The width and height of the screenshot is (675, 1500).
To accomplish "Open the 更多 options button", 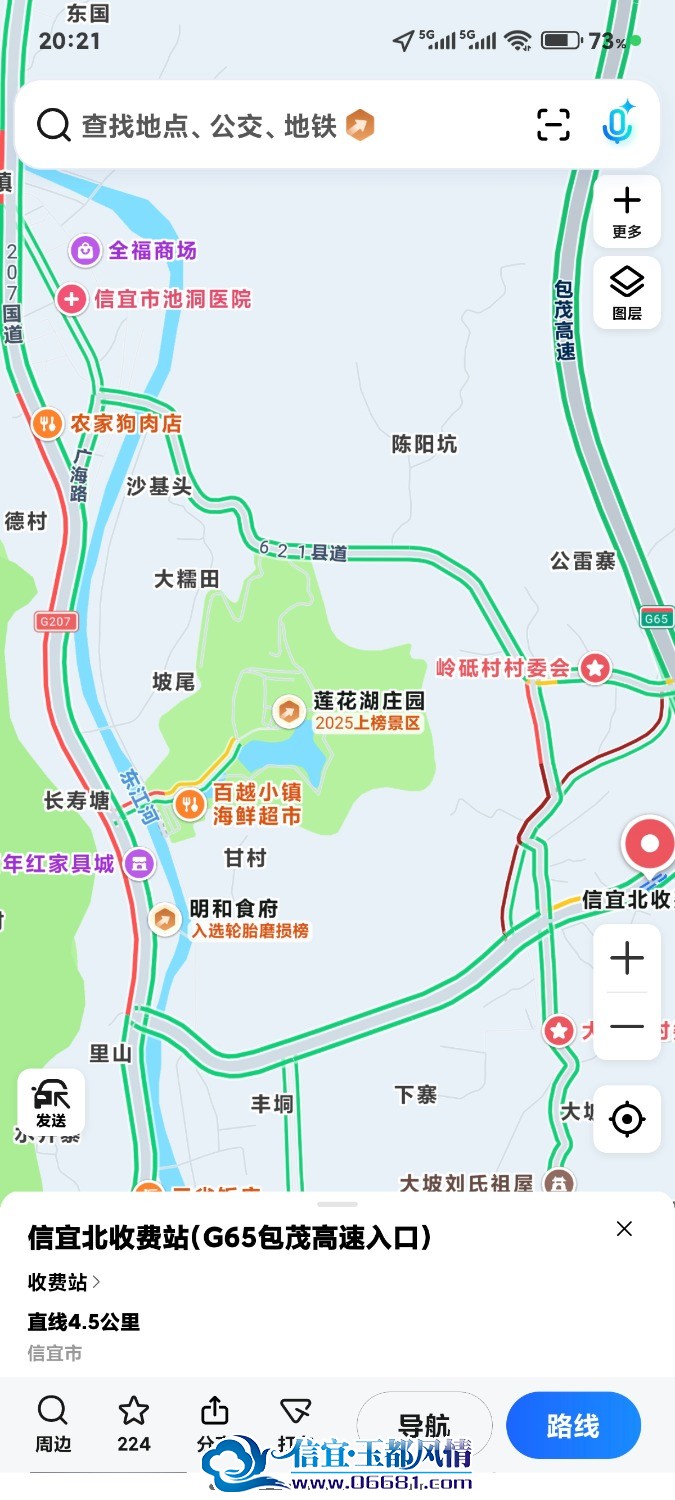I will (627, 212).
